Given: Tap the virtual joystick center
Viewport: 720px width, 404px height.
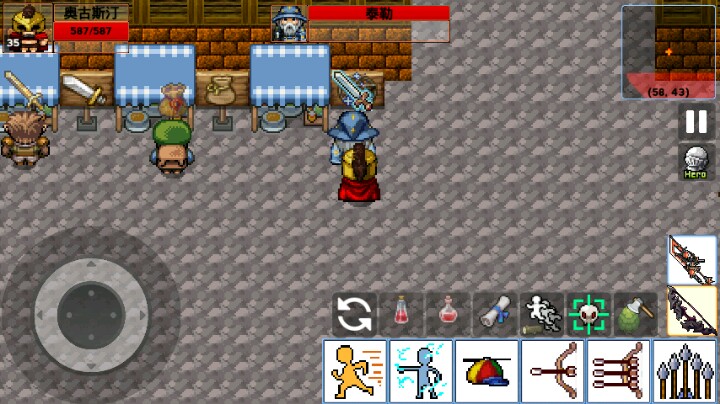Looking at the screenshot, I should click(x=90, y=310).
